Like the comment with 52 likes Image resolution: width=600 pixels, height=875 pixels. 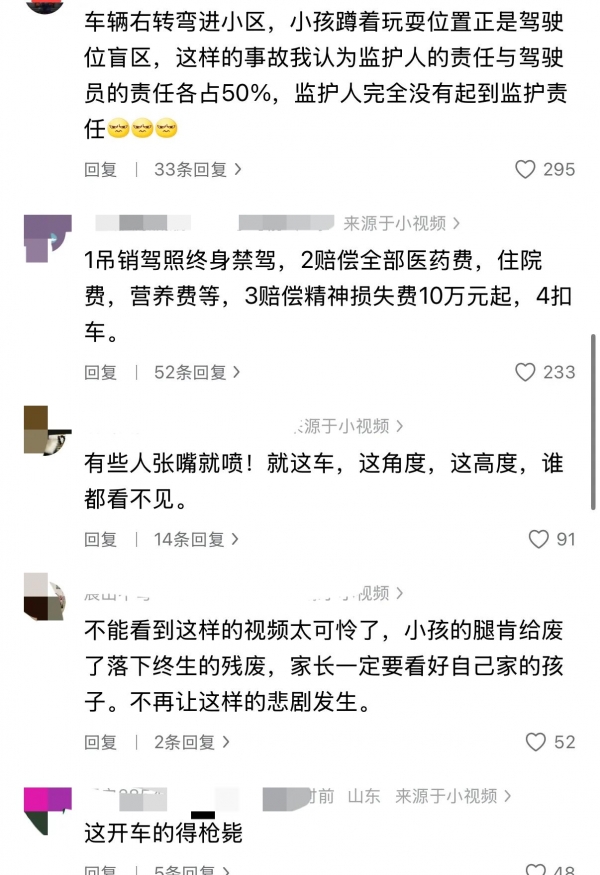[536, 742]
